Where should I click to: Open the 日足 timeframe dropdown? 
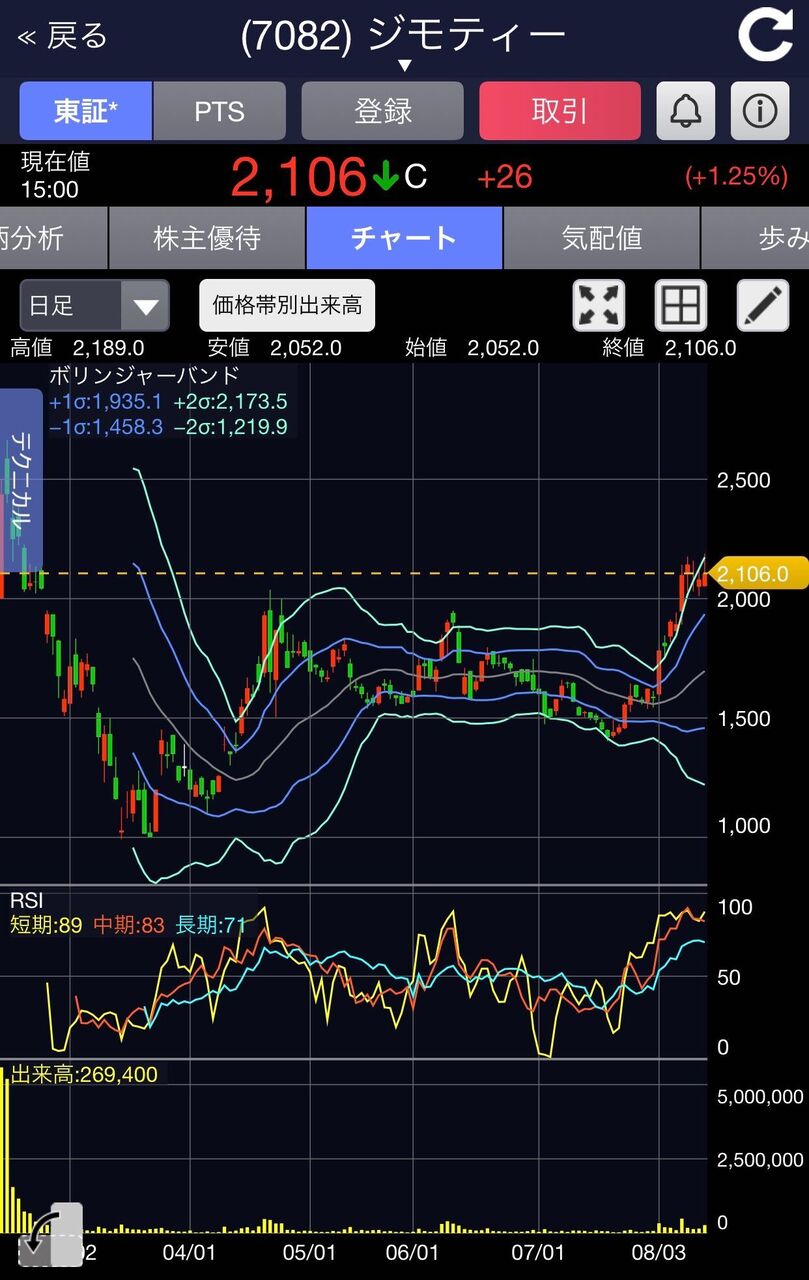click(93, 302)
